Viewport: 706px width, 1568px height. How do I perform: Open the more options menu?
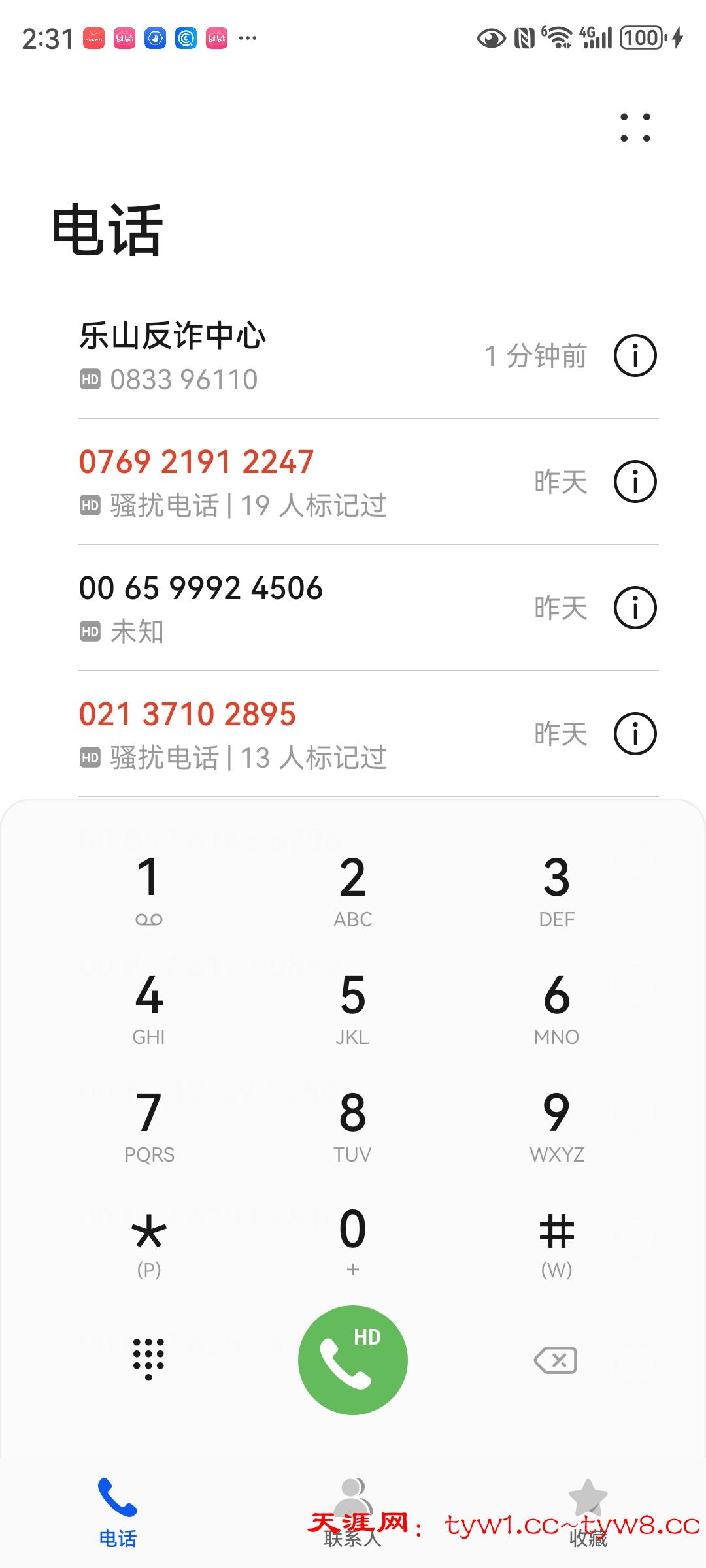pos(635,126)
